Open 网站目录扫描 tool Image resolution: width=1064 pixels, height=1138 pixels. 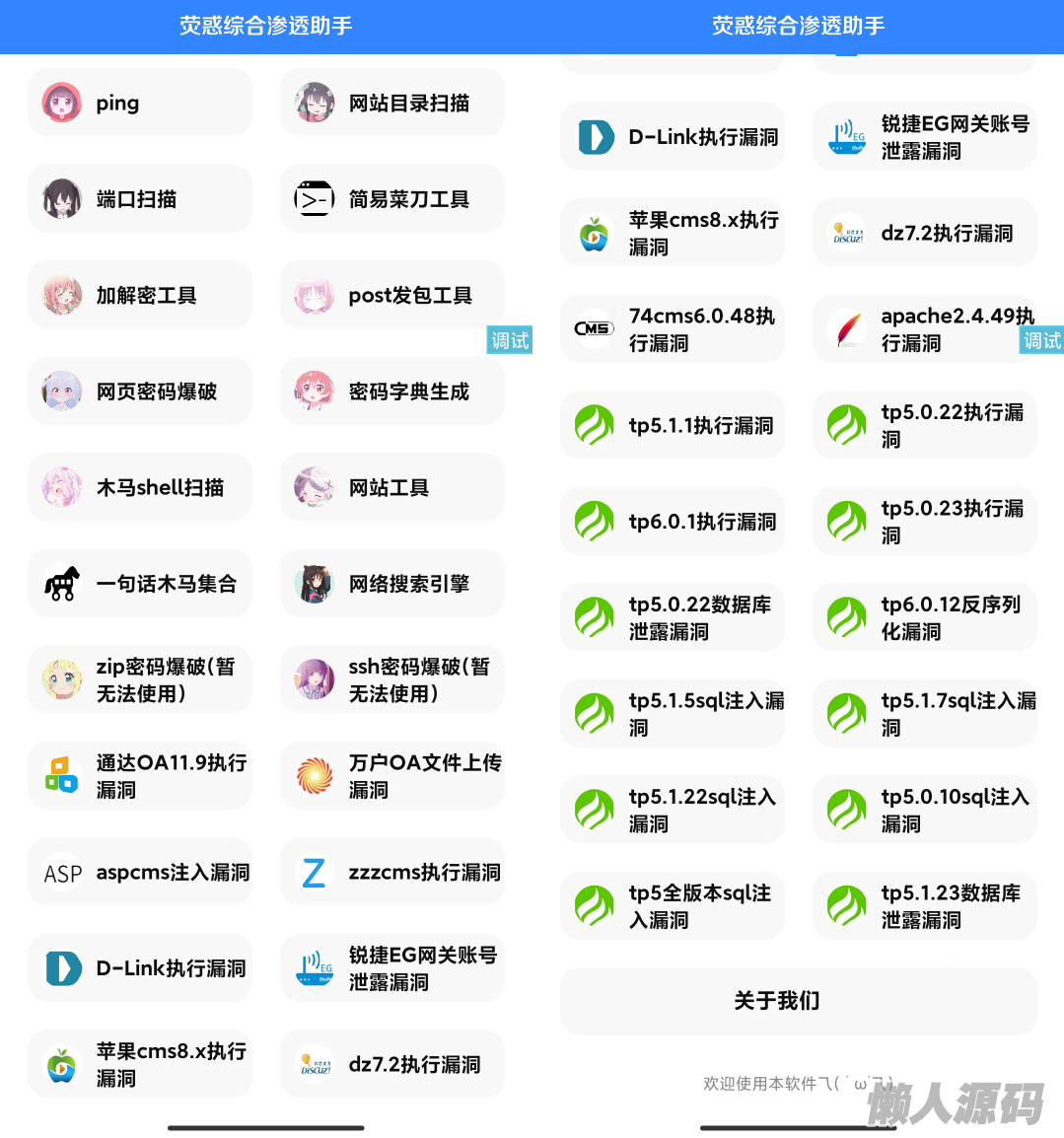click(x=391, y=103)
